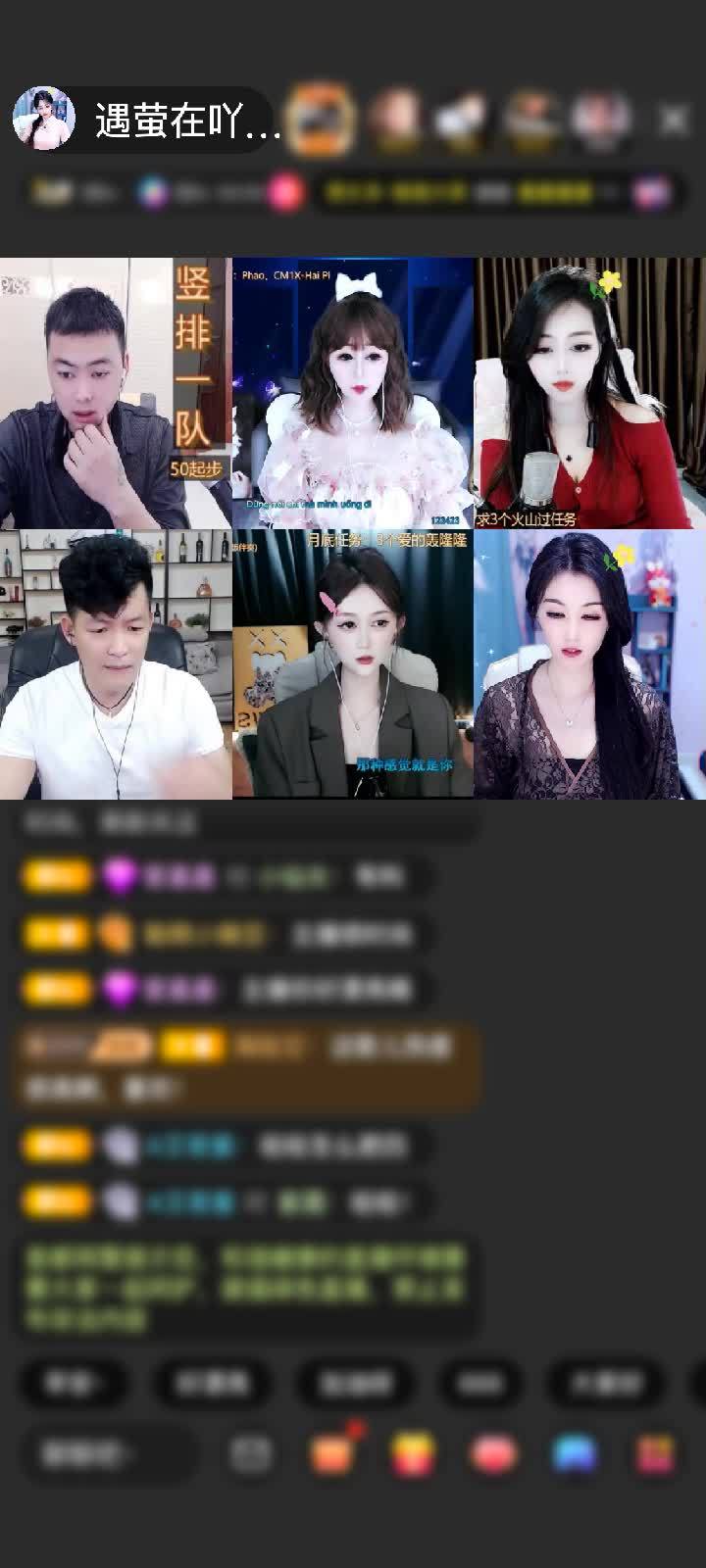
Task: Open the orange icon with red dot
Action: [332, 1455]
